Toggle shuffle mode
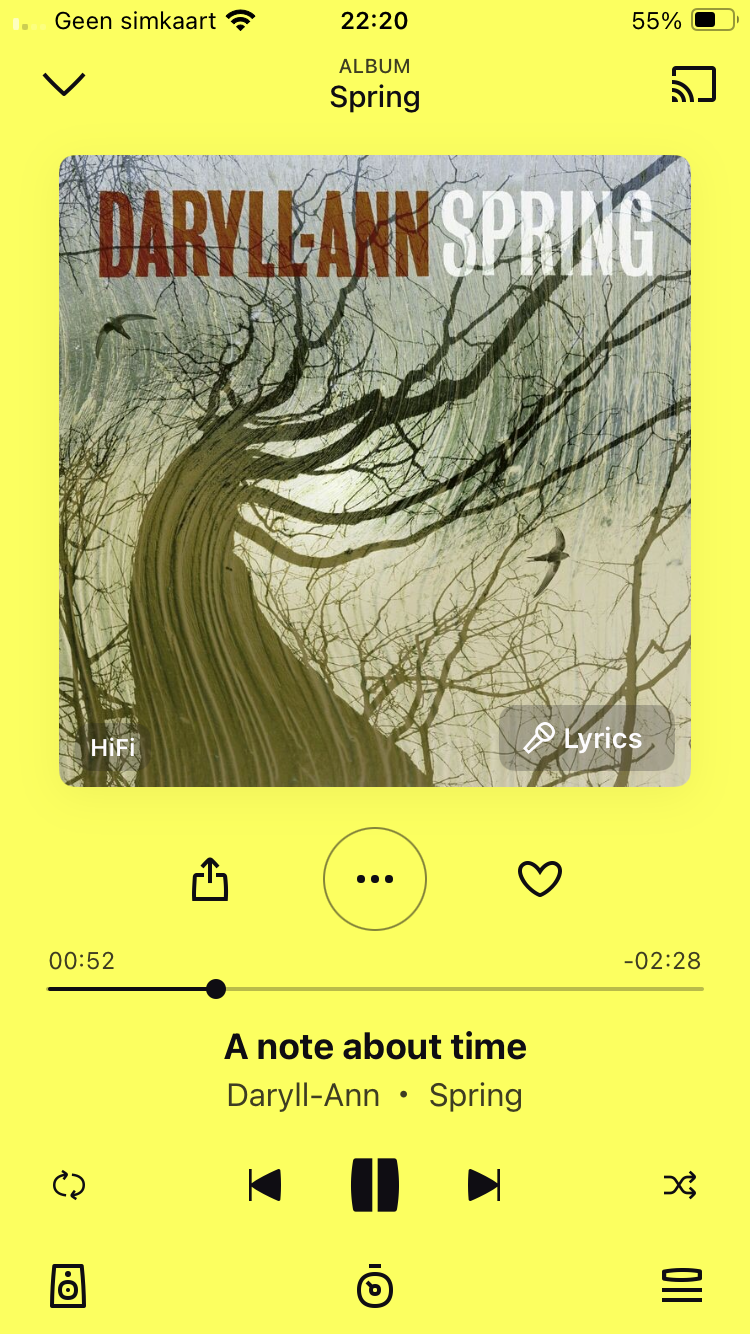Screen dimensions: 750x1334 tap(680, 1186)
